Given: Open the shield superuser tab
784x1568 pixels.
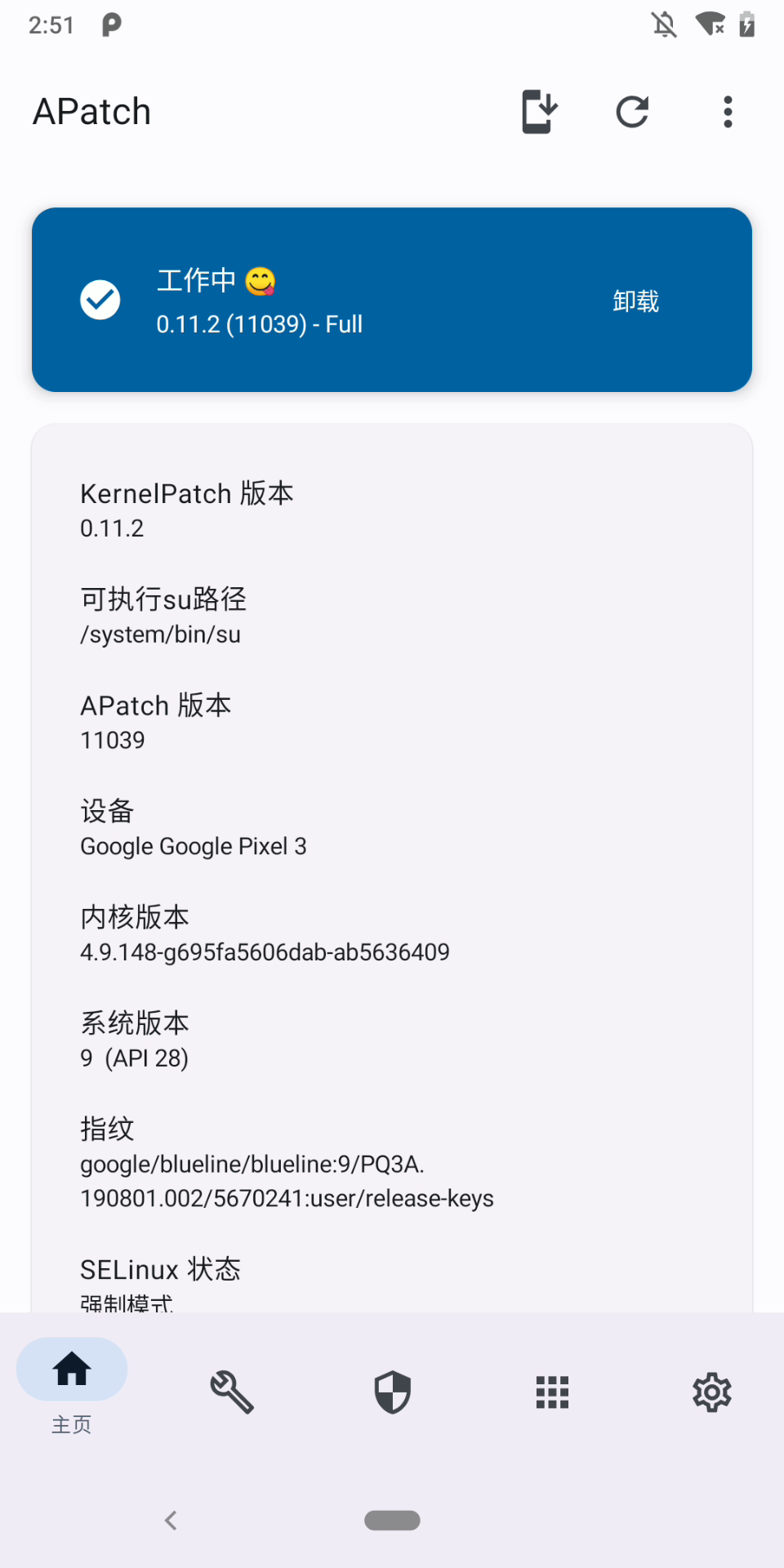Looking at the screenshot, I should pos(392,1392).
